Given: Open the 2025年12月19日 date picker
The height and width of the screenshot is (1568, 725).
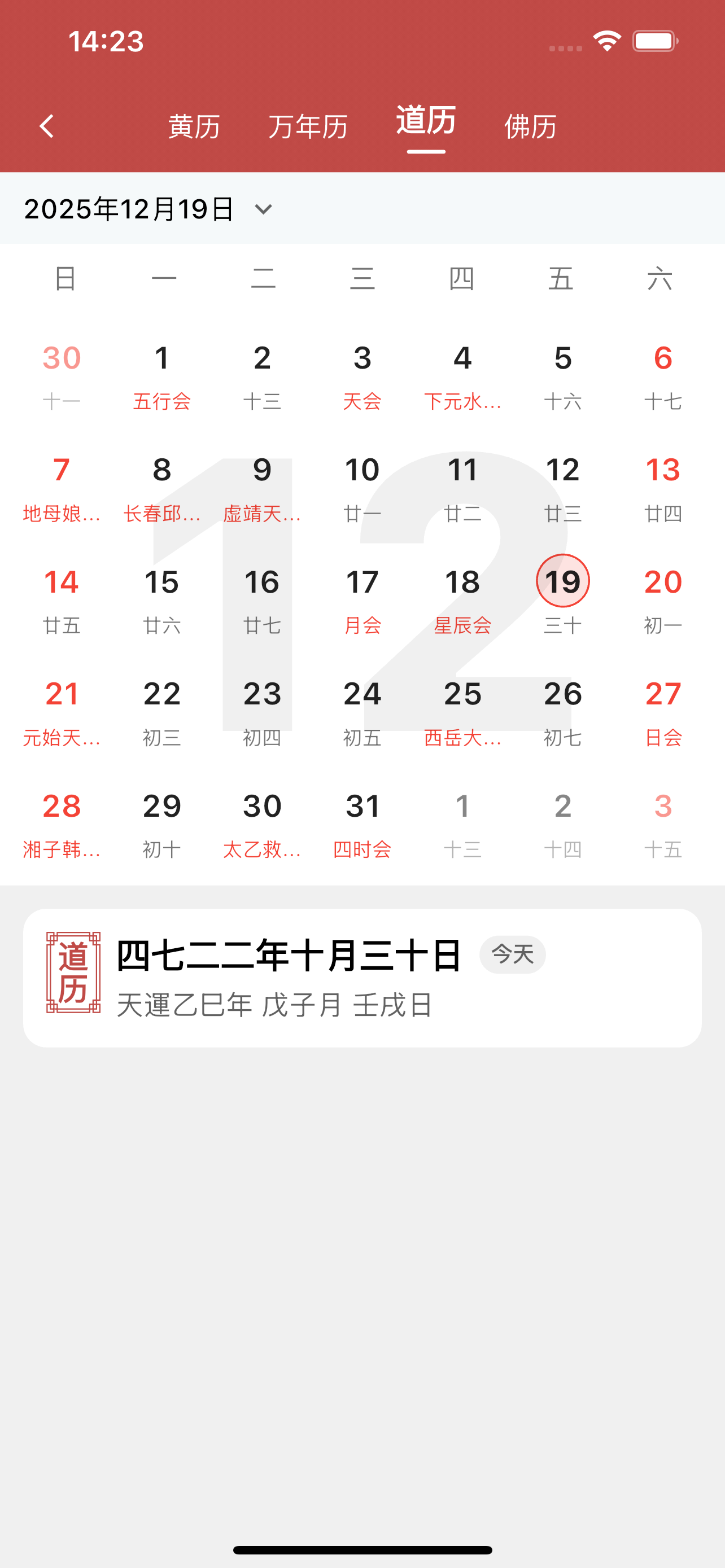Looking at the screenshot, I should coord(148,209).
